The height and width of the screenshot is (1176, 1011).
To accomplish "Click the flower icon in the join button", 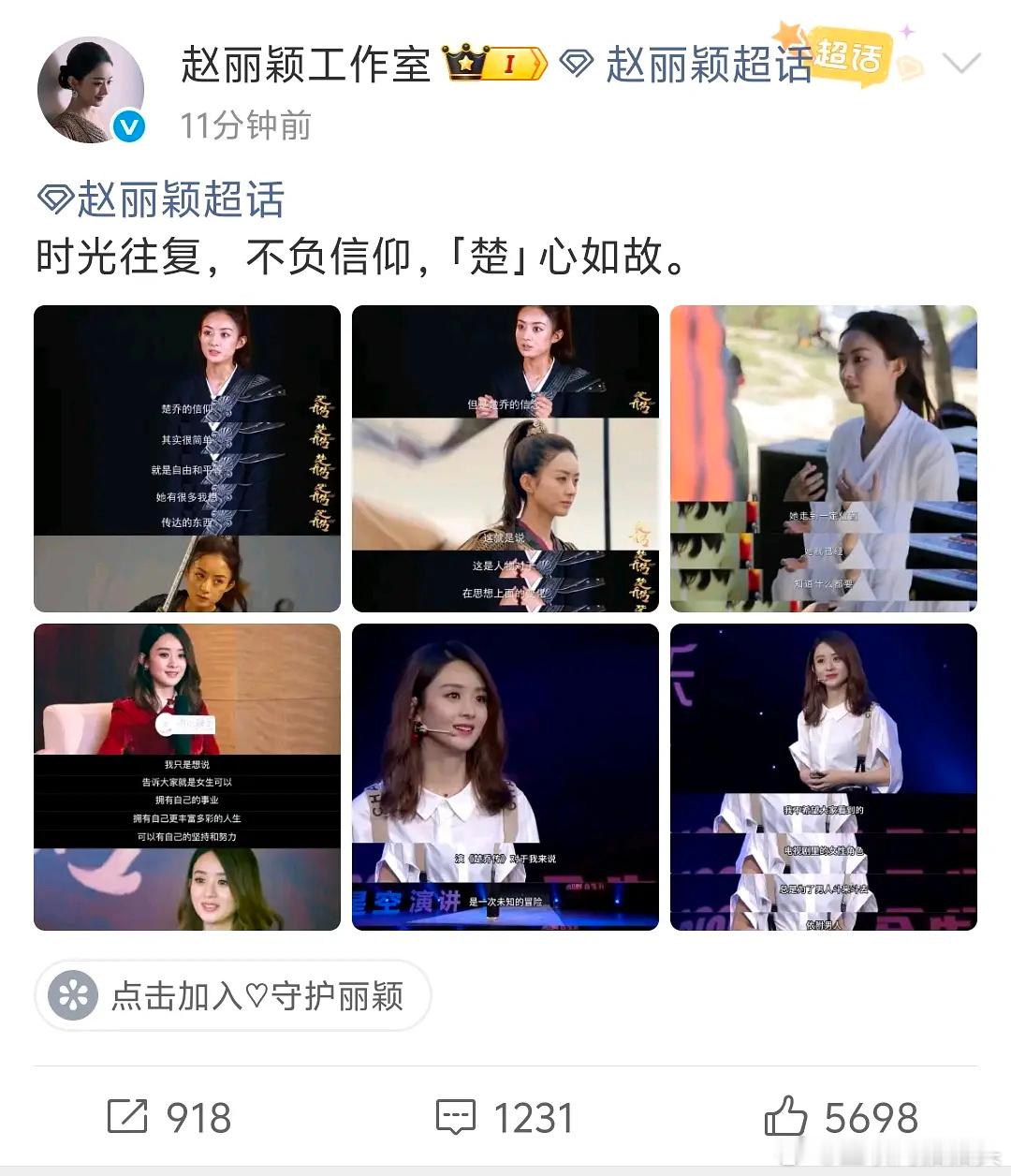I will [x=76, y=997].
